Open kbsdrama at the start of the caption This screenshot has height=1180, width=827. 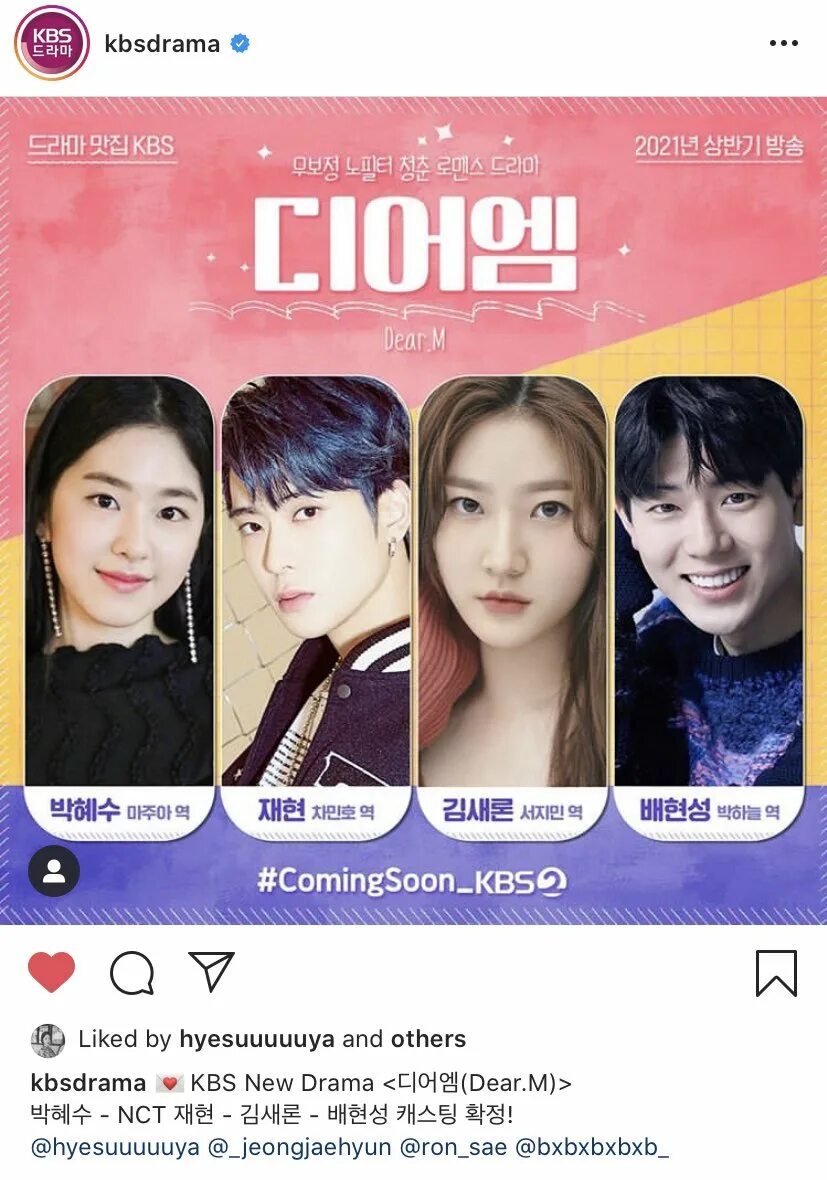click(x=88, y=1083)
